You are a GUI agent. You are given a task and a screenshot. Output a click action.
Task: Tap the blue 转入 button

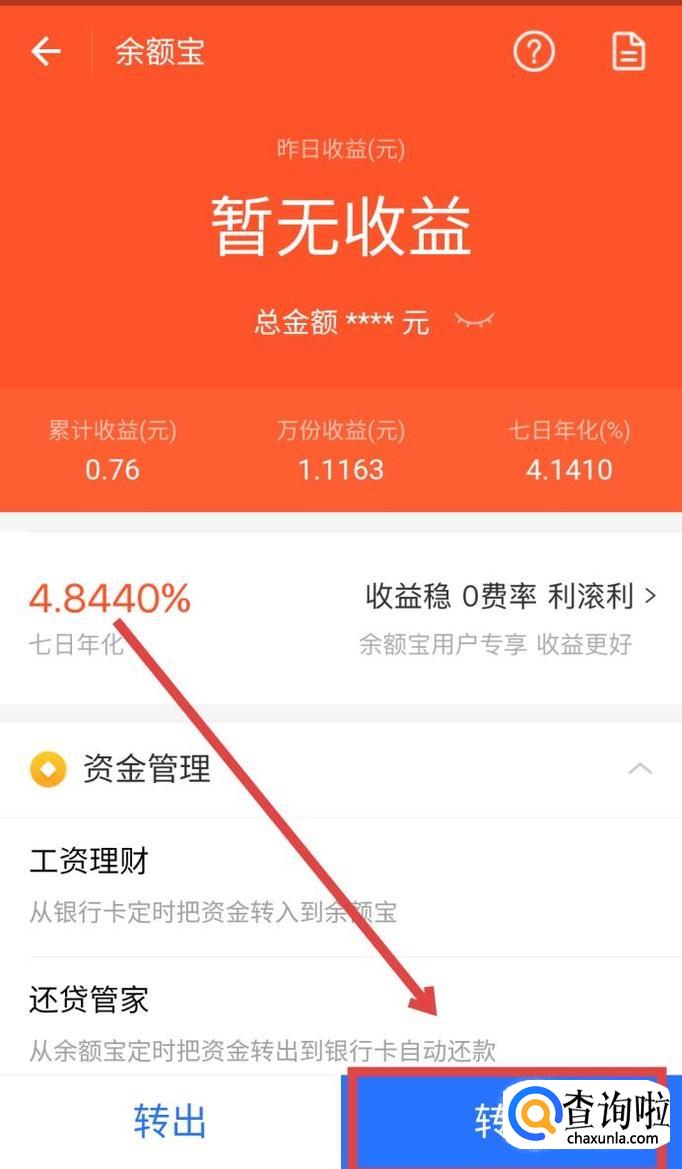pos(511,1122)
